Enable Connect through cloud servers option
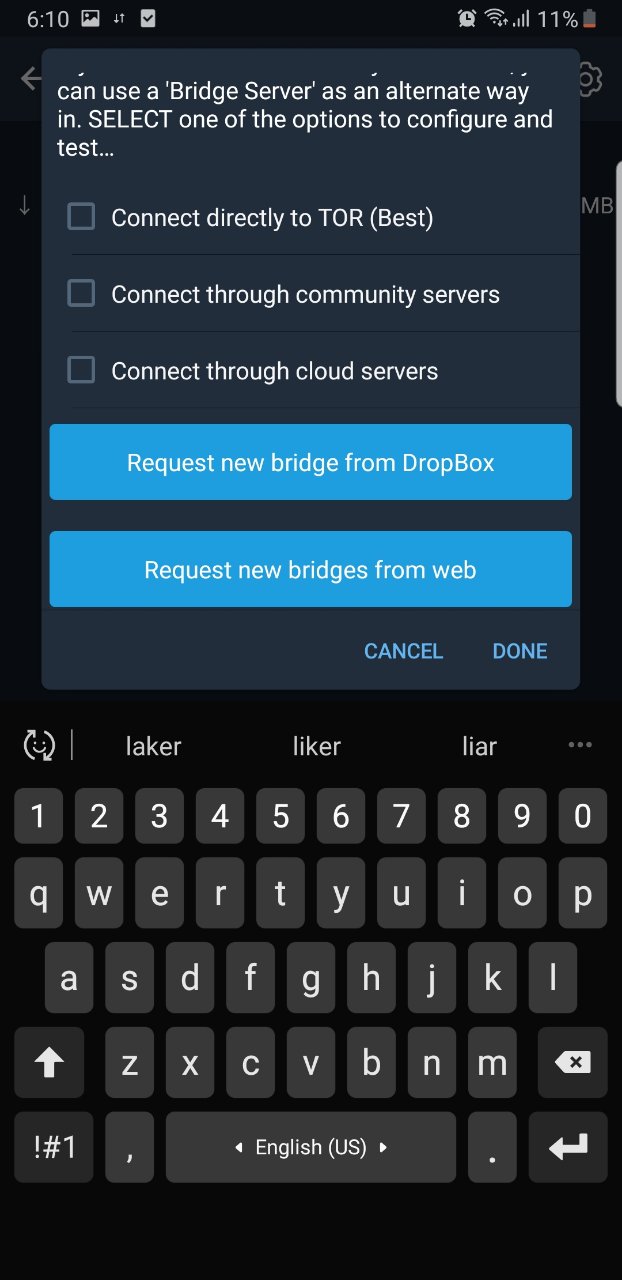This screenshot has height=1280, width=622. tap(81, 370)
